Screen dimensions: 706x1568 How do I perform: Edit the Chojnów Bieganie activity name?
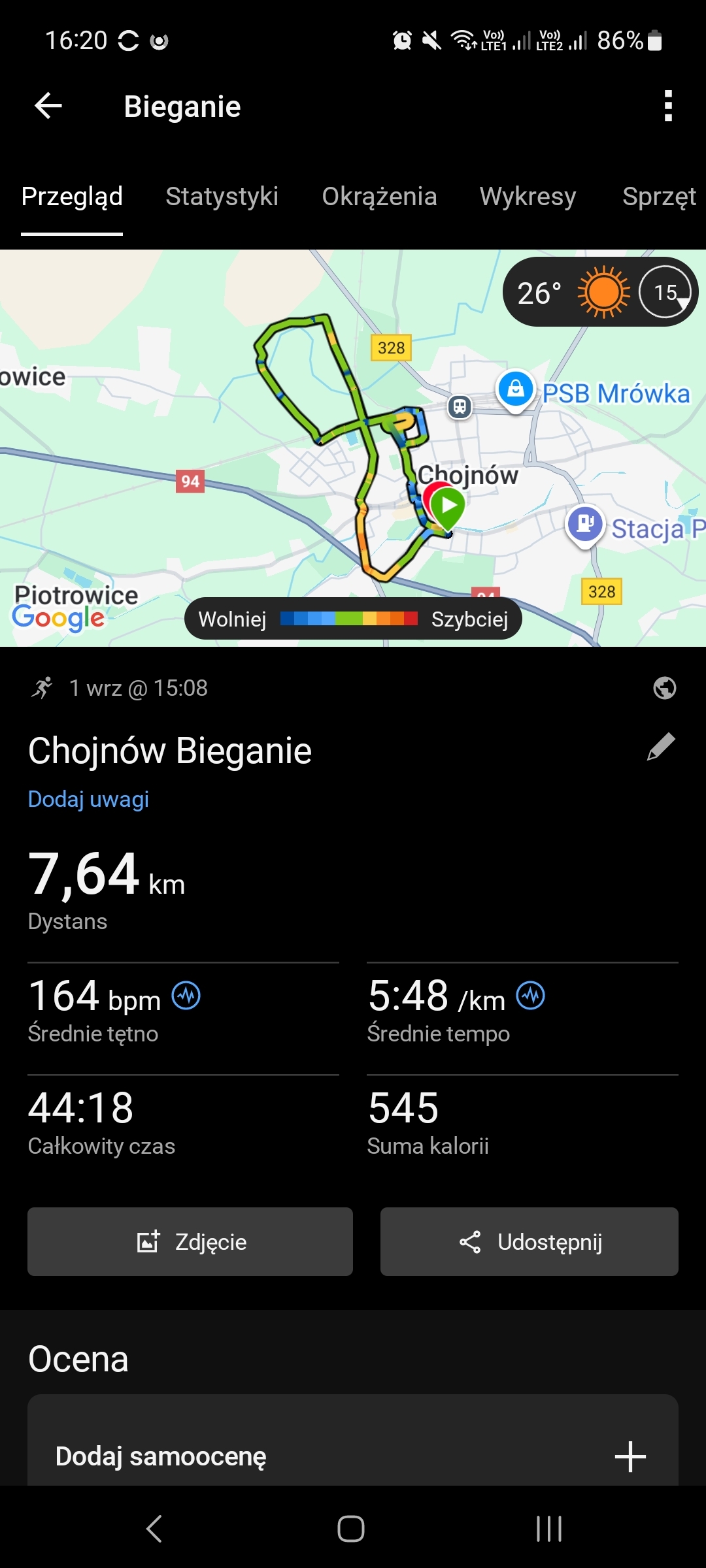660,747
